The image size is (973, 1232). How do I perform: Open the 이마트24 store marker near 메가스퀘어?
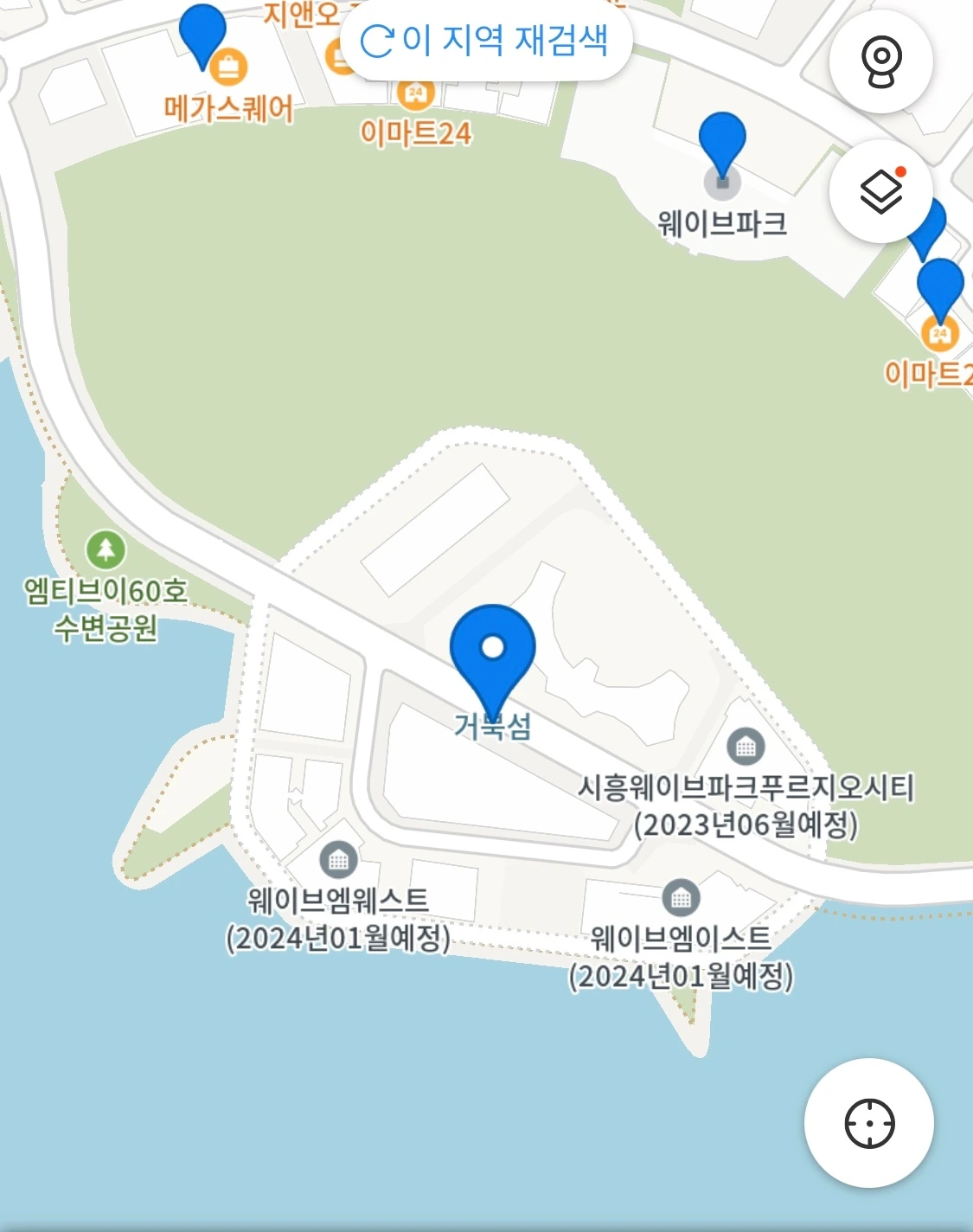click(x=416, y=93)
